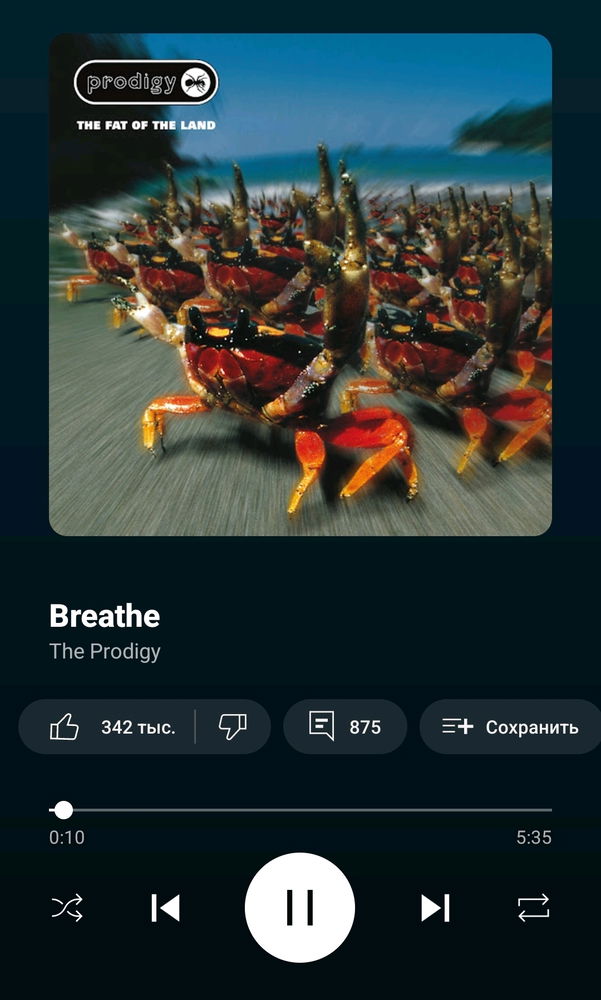The image size is (601, 1000).
Task: Pause the song Breathe
Action: point(300,907)
